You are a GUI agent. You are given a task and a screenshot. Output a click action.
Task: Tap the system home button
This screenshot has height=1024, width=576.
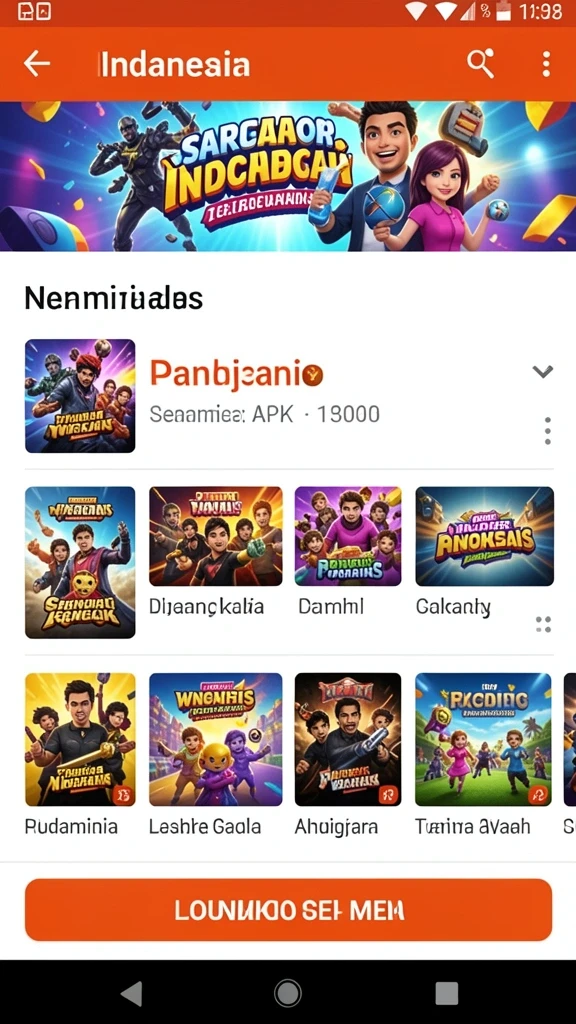coord(288,993)
